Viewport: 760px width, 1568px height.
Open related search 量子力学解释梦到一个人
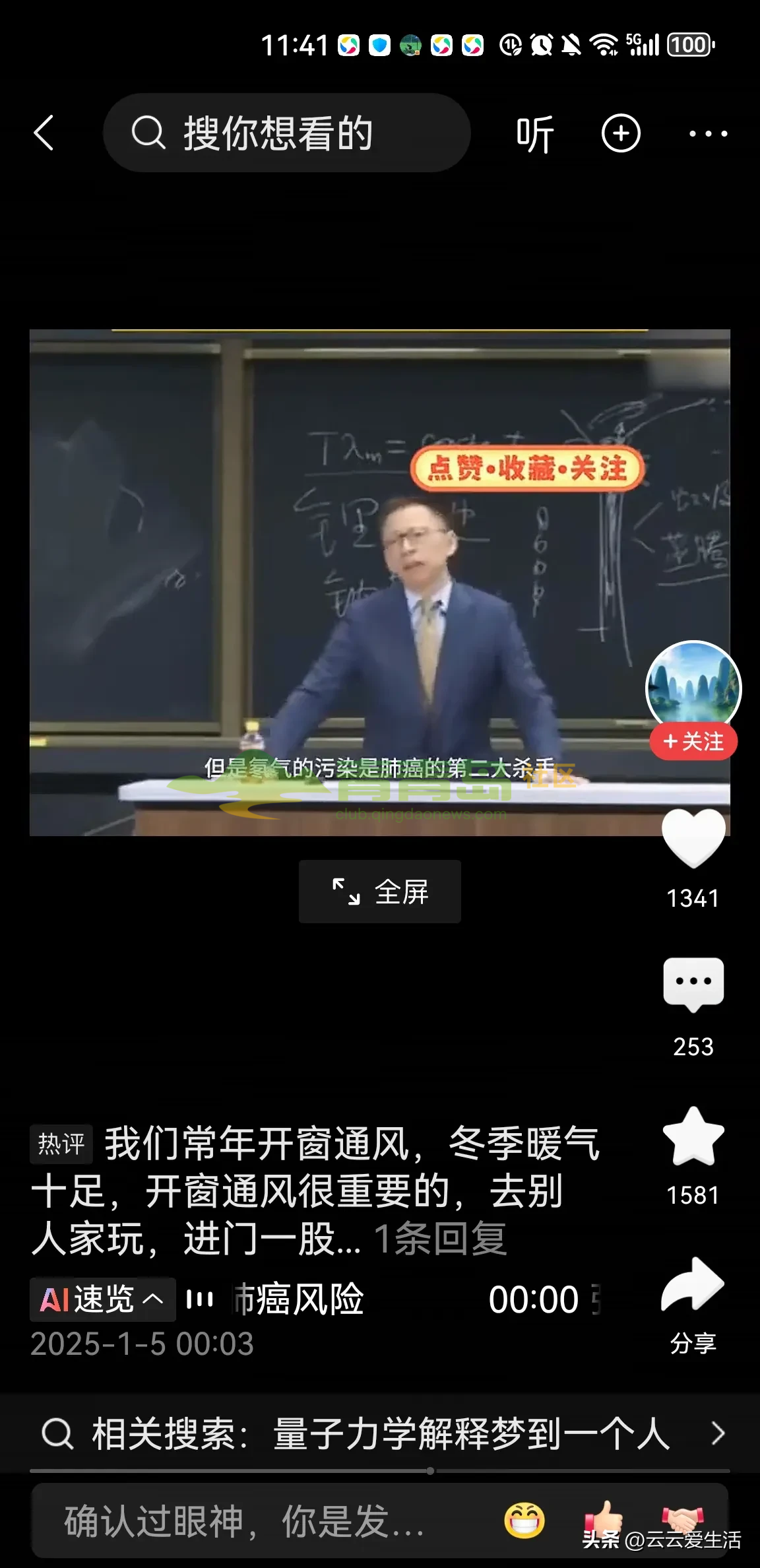380,1434
